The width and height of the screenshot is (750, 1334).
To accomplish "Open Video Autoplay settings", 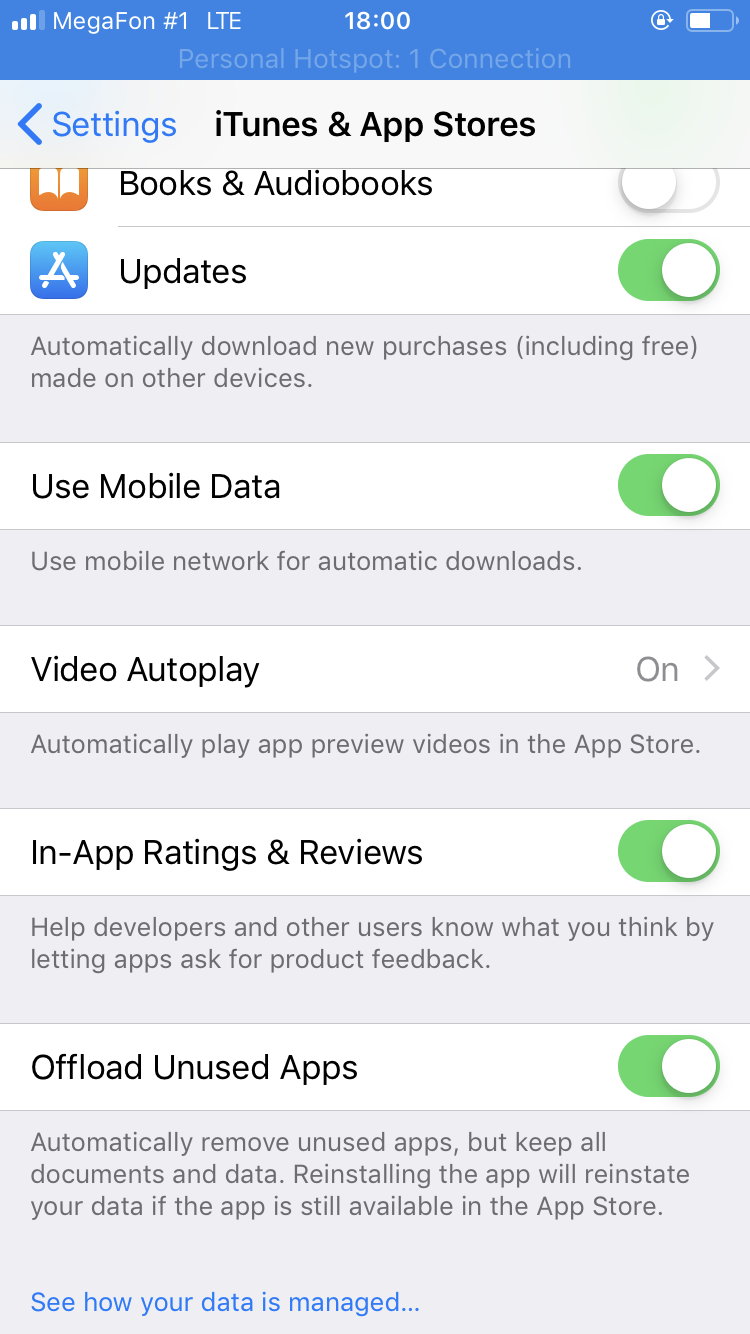I will (x=375, y=669).
